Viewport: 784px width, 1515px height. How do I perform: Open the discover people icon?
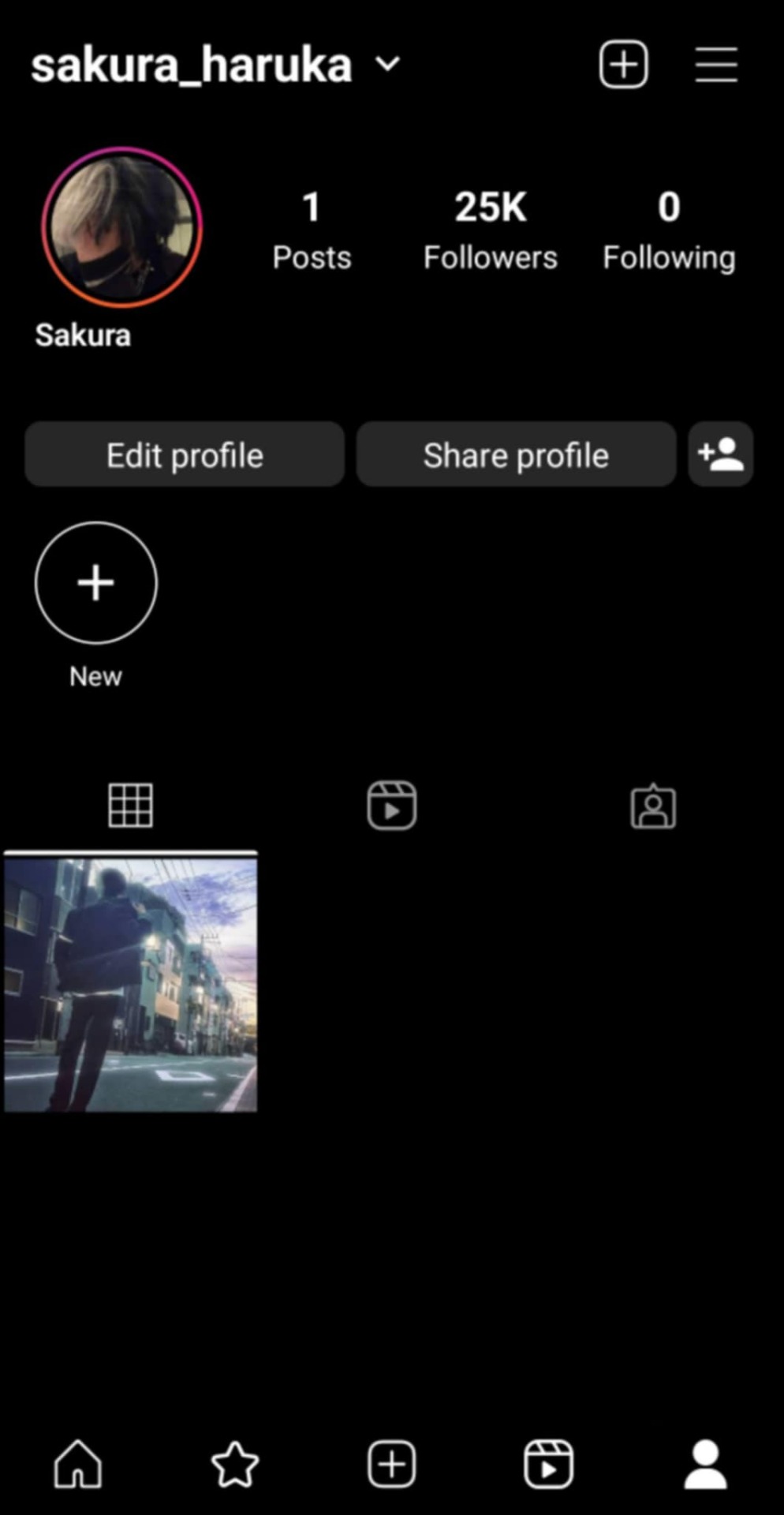tap(720, 454)
